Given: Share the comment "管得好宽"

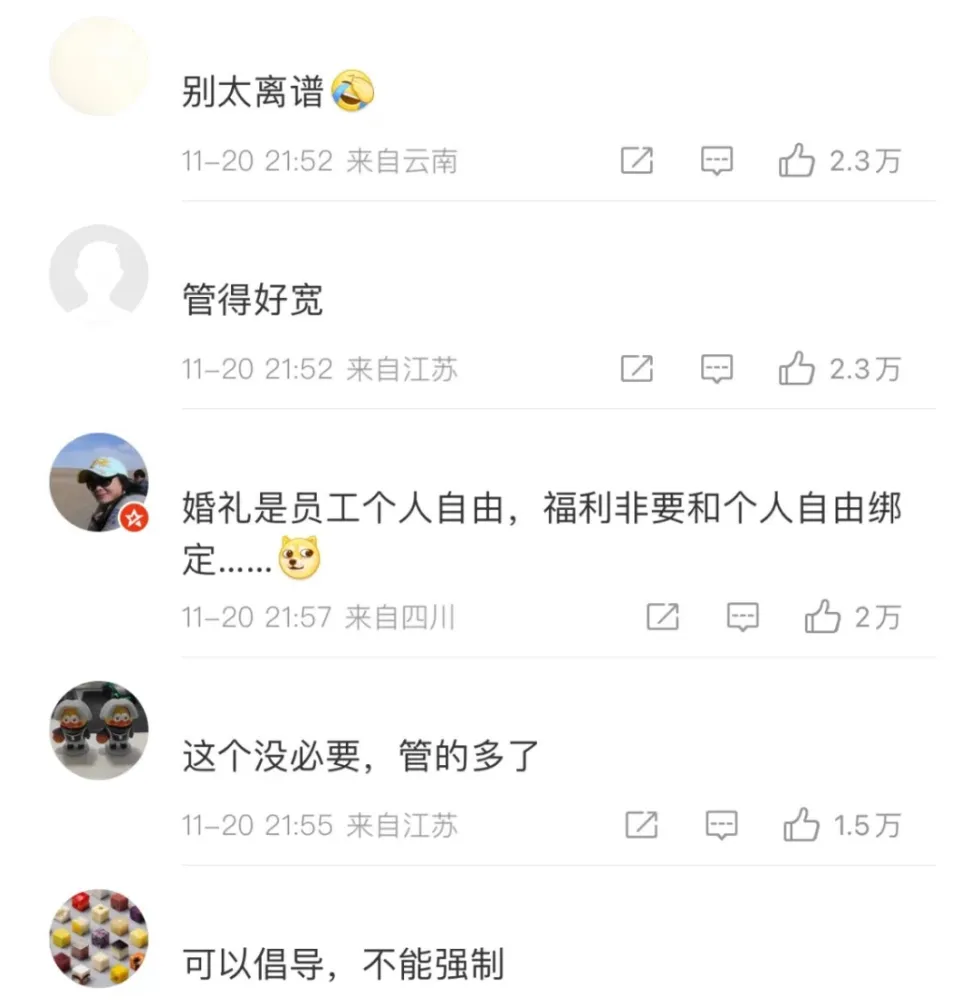Looking at the screenshot, I should tap(637, 369).
